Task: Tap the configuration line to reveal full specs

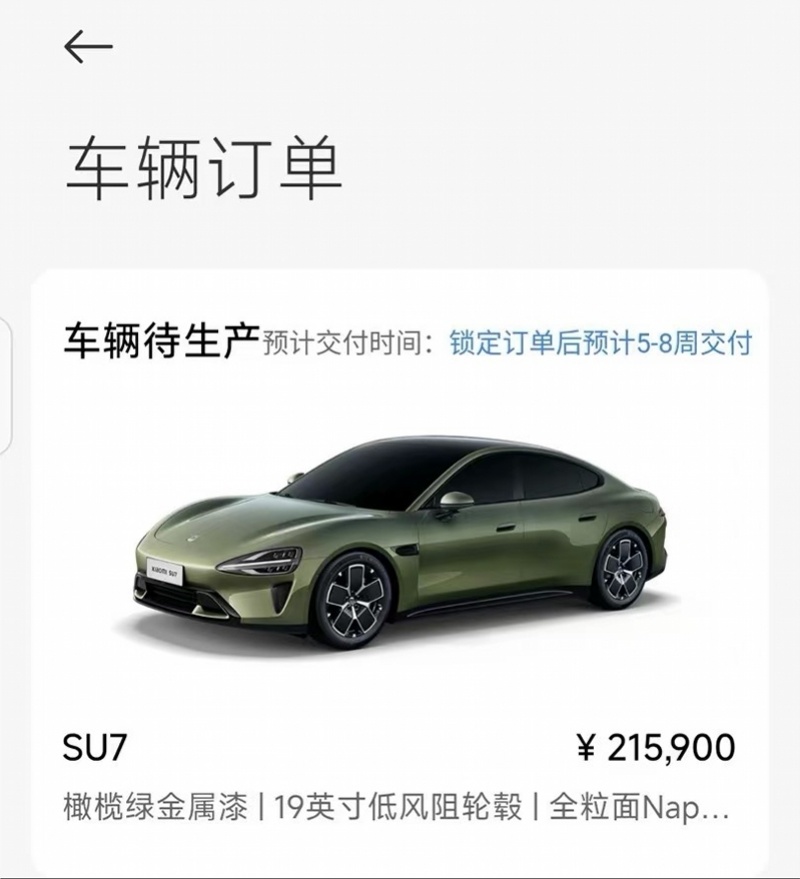Action: (400, 800)
